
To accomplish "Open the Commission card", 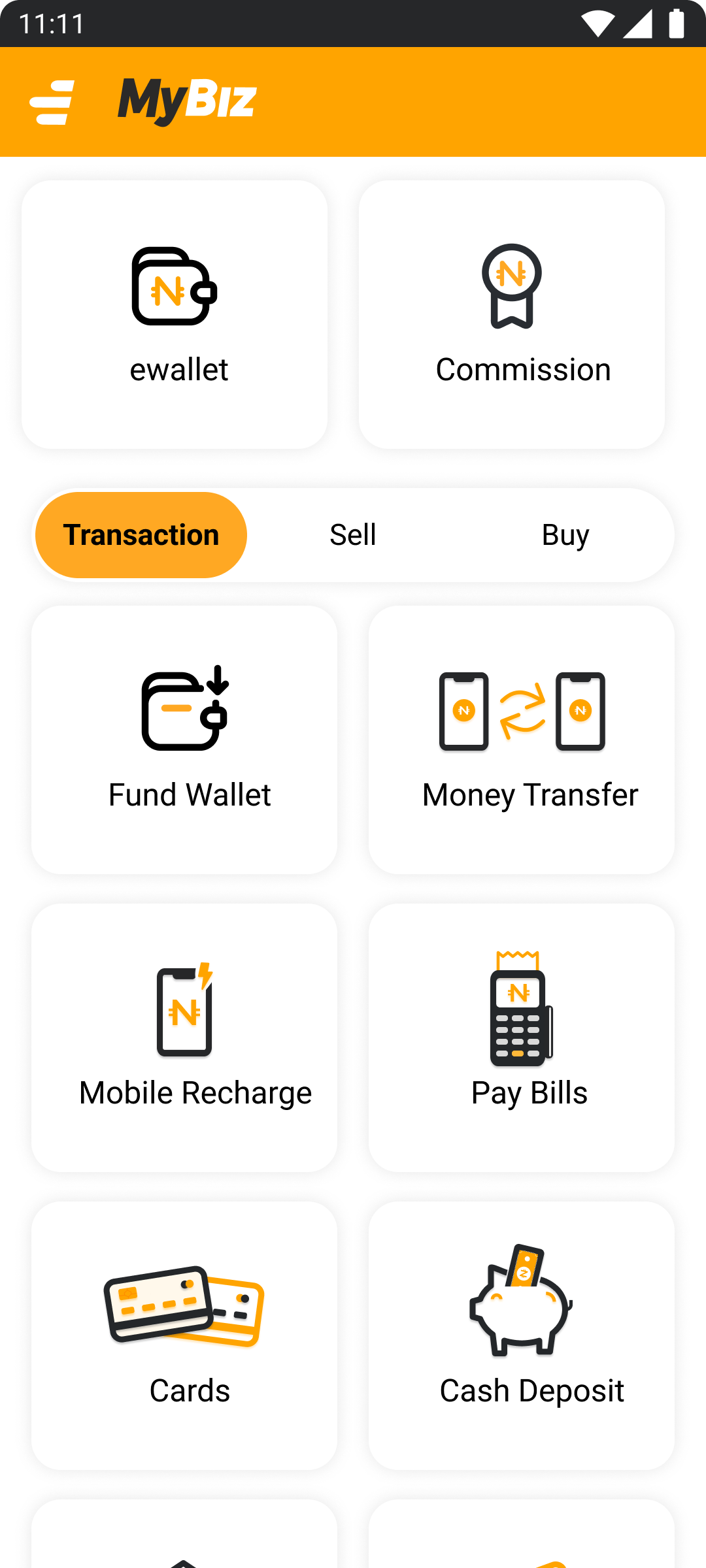I will [512, 315].
